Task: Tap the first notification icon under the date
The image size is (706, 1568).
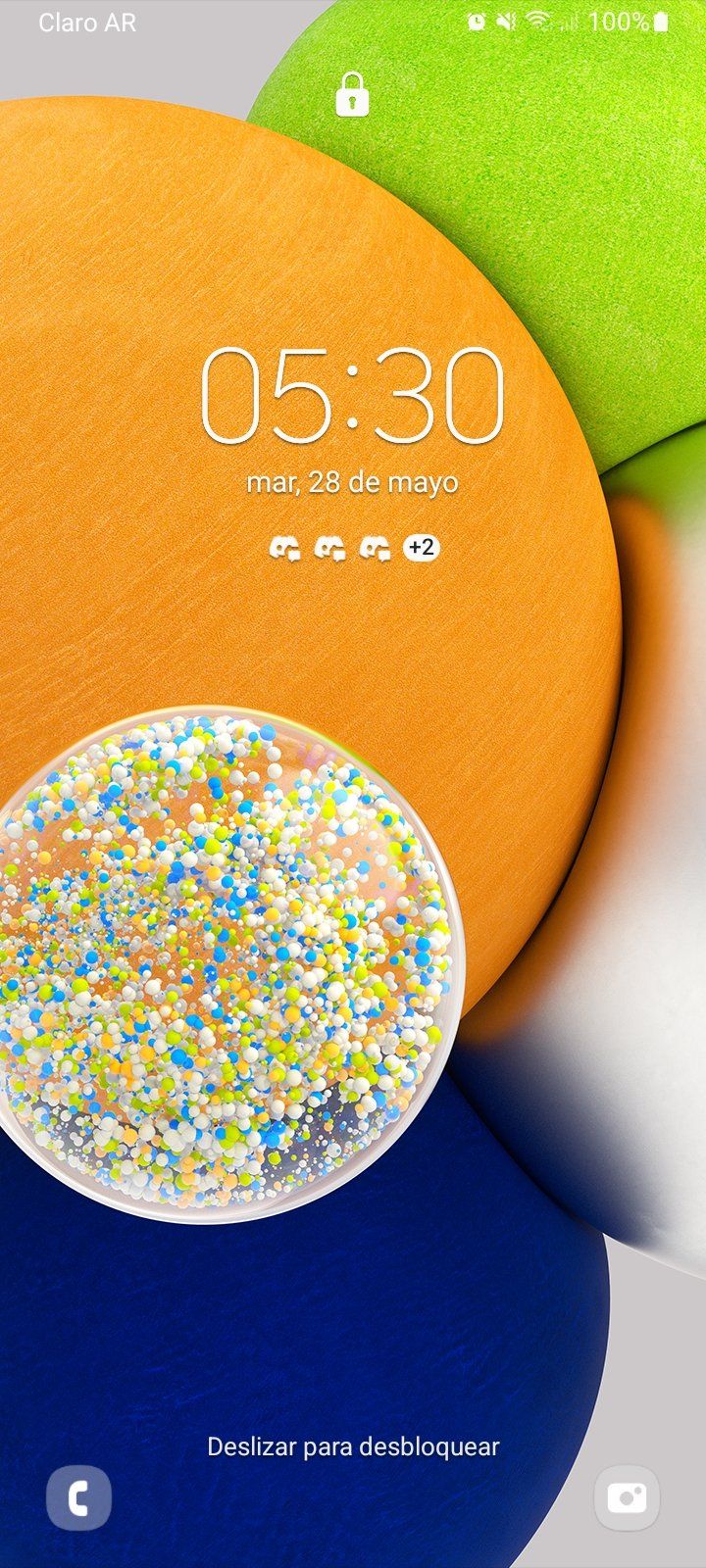Action: pos(284,548)
